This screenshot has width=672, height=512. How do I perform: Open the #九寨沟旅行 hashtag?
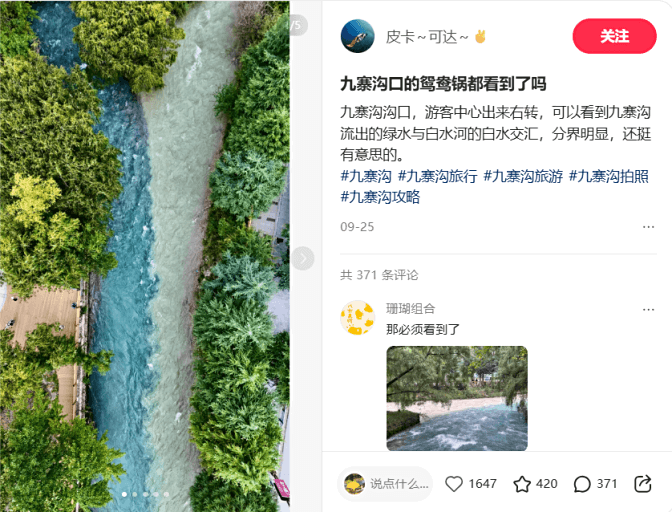click(x=437, y=176)
